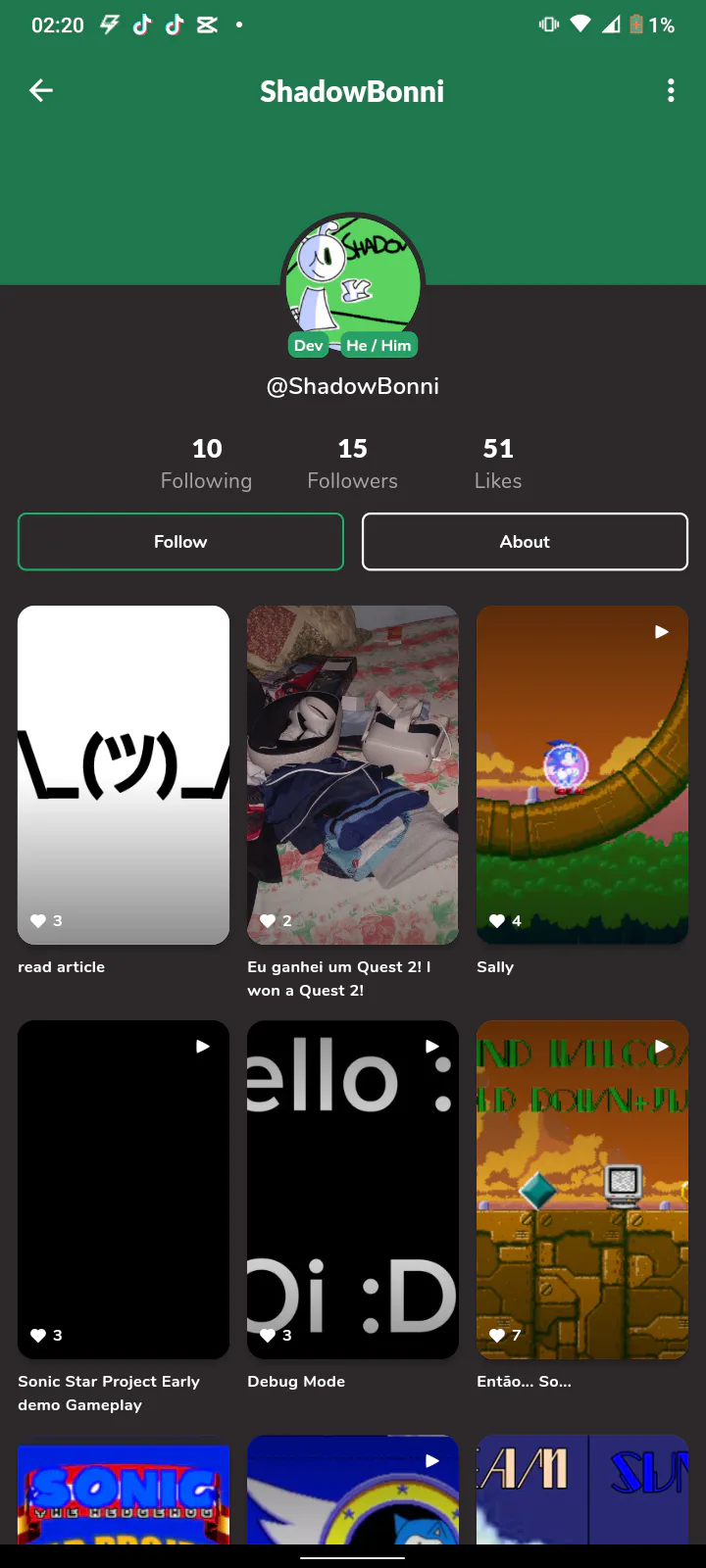
Task: Open the Quest 2 photo post
Action: click(353, 775)
